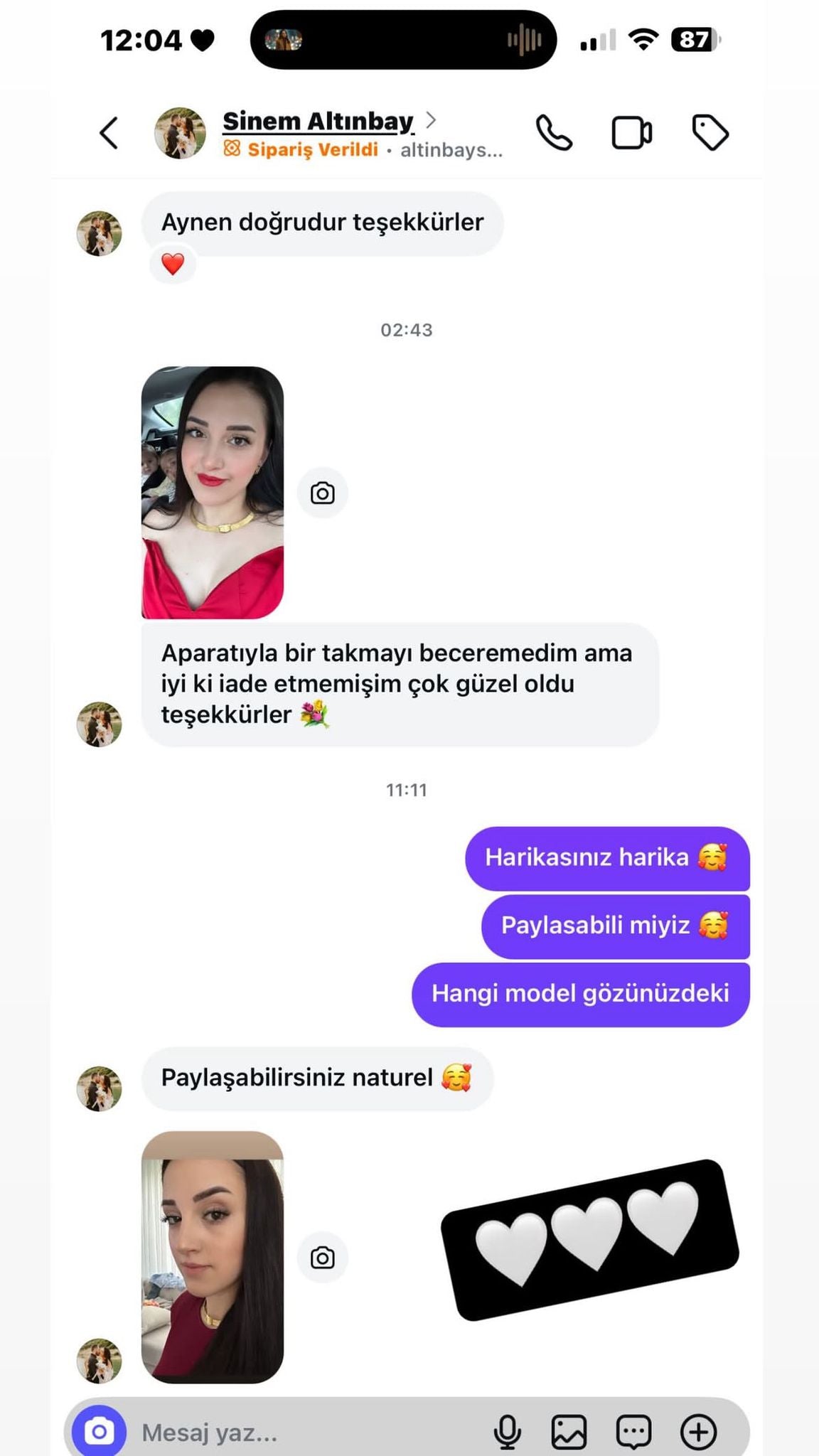
Task: Open saved replies bubble icon
Action: click(x=633, y=1432)
